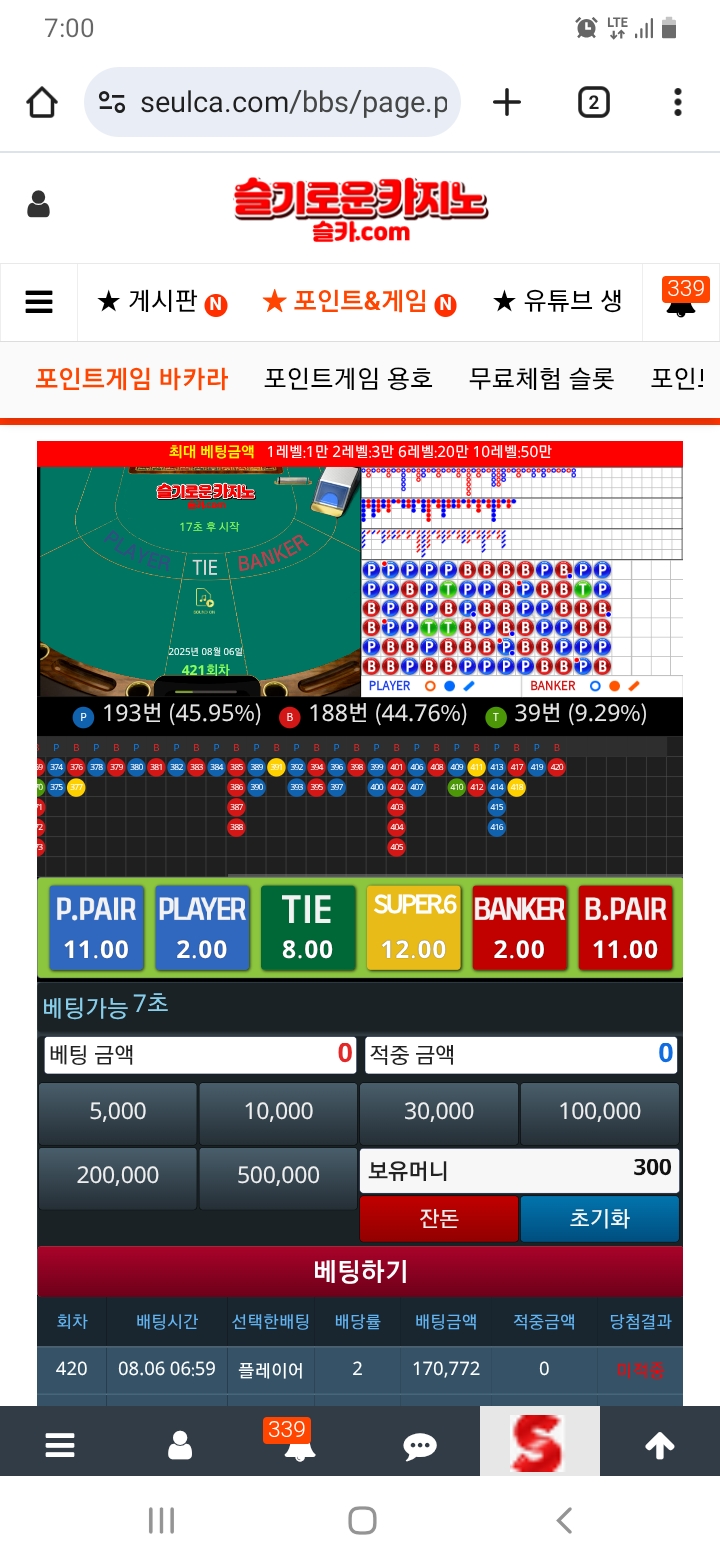
Task: Jump to top with the up arrow
Action: (x=660, y=1445)
